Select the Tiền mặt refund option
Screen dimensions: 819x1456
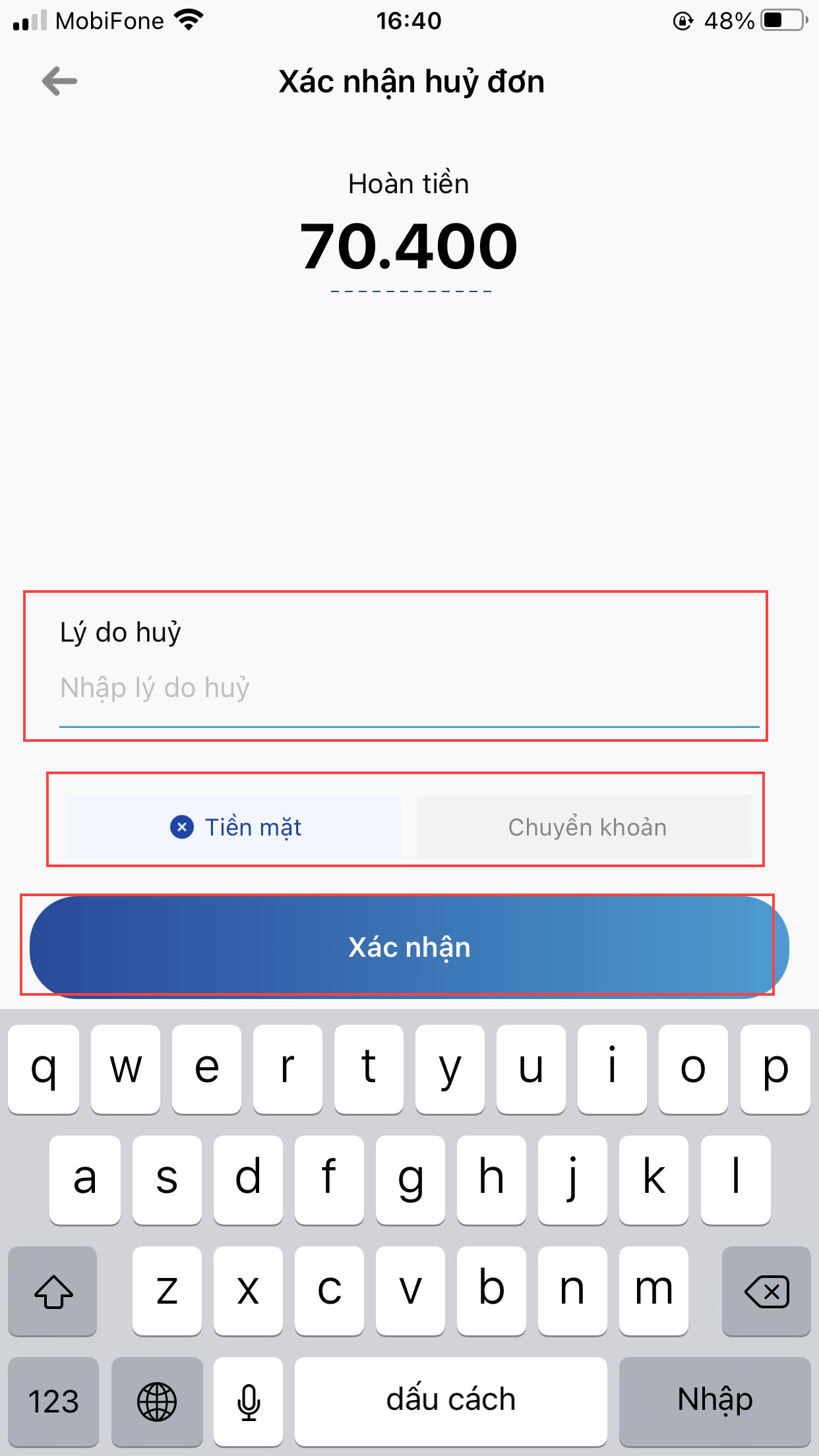tap(235, 827)
